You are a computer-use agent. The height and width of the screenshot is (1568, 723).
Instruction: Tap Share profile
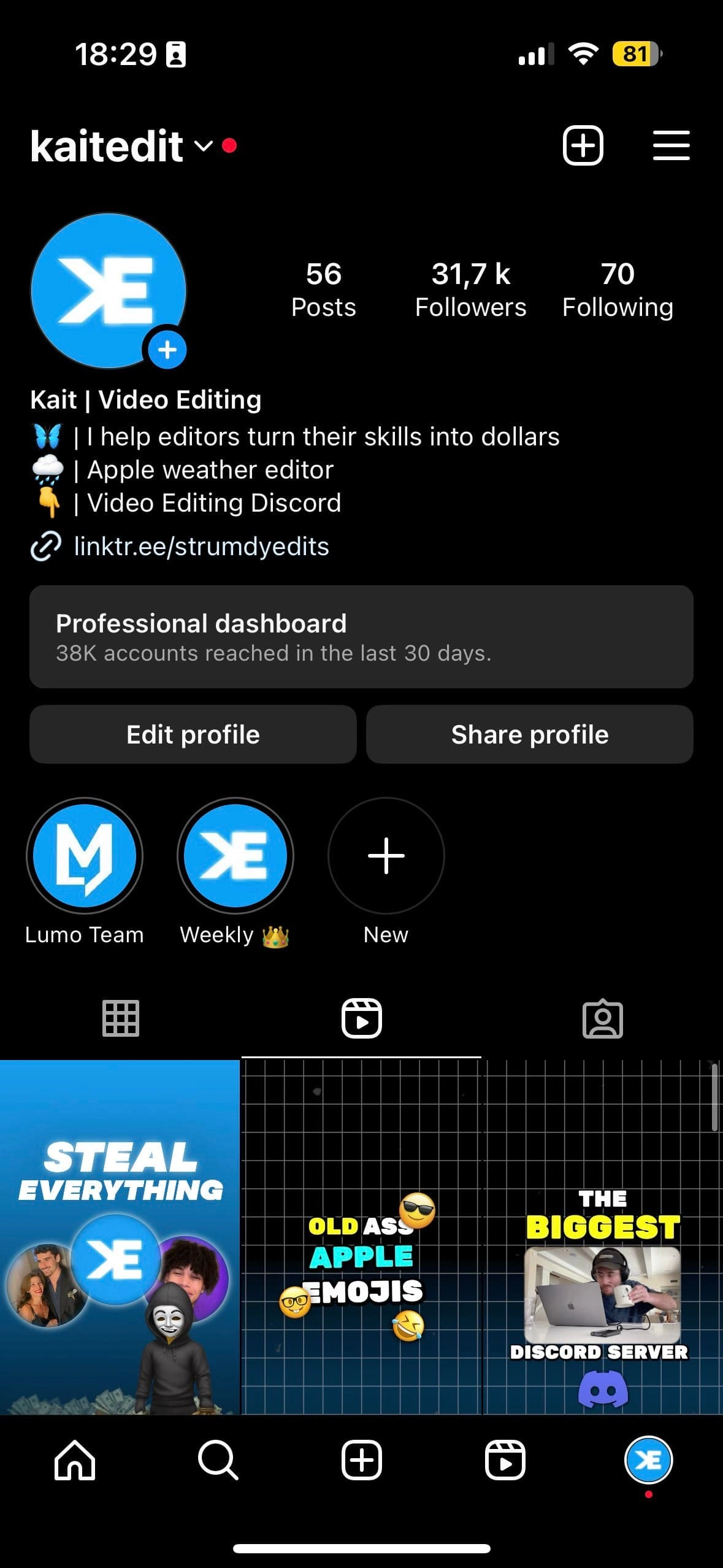click(x=530, y=734)
